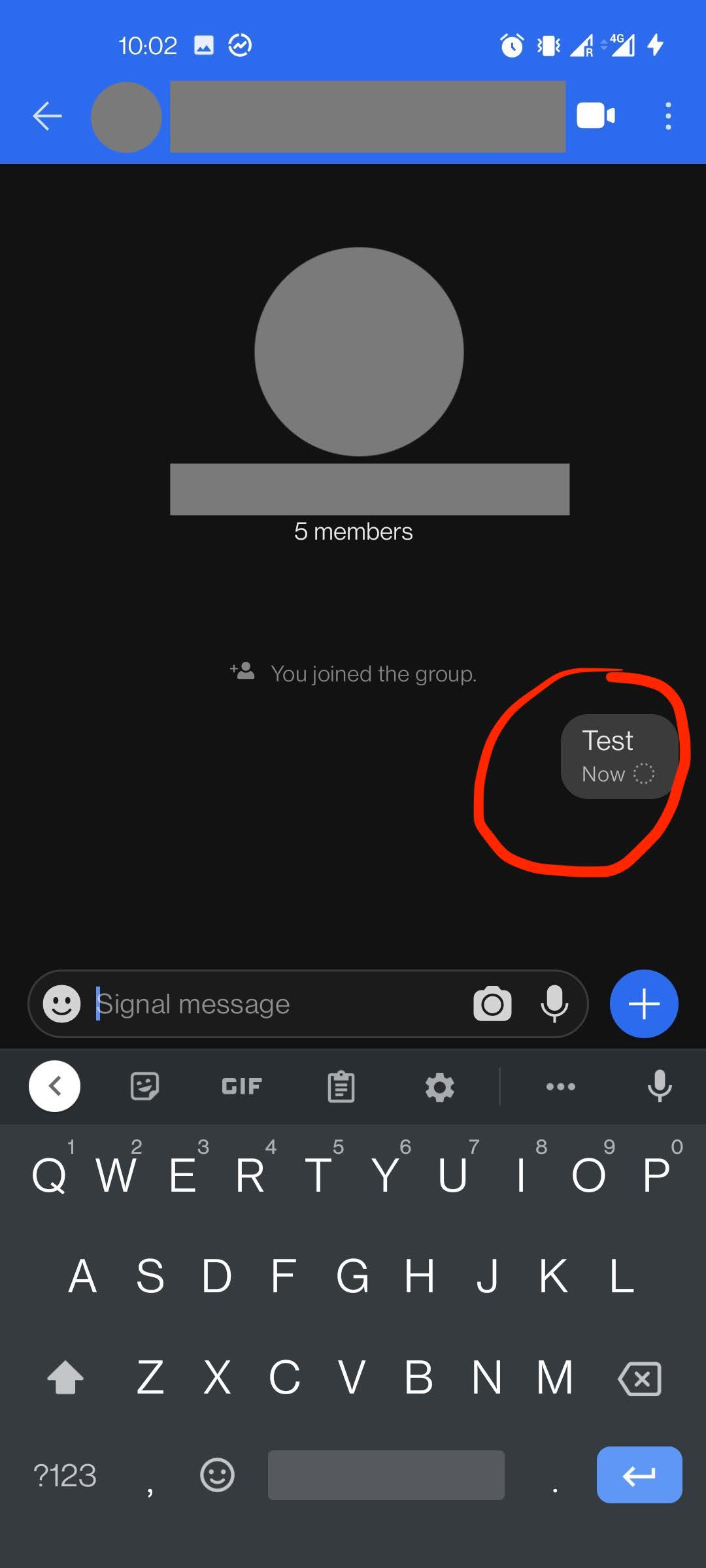Tap the sending progress spinner on the Test message
706x1568 pixels.
(x=644, y=774)
